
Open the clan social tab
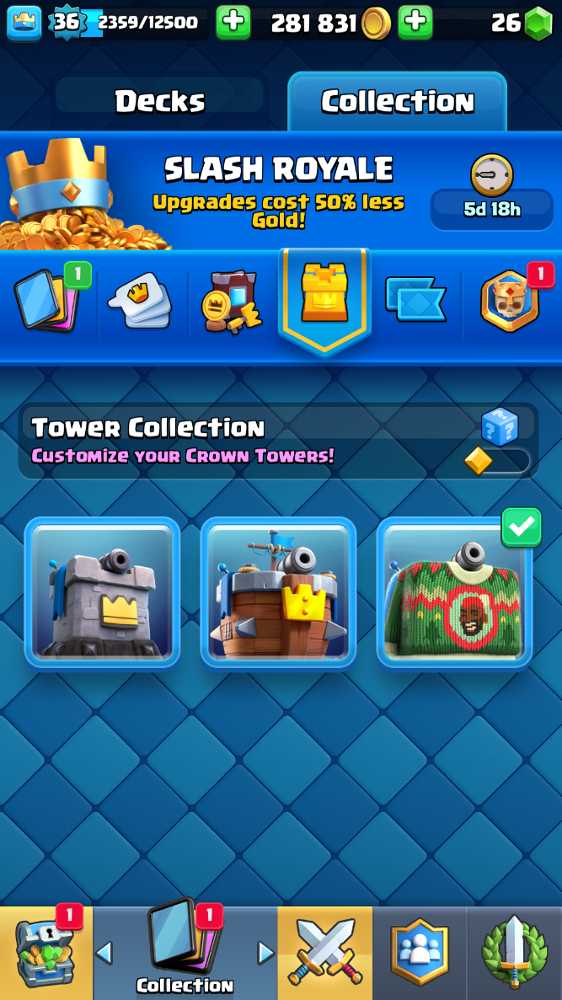coord(420,953)
